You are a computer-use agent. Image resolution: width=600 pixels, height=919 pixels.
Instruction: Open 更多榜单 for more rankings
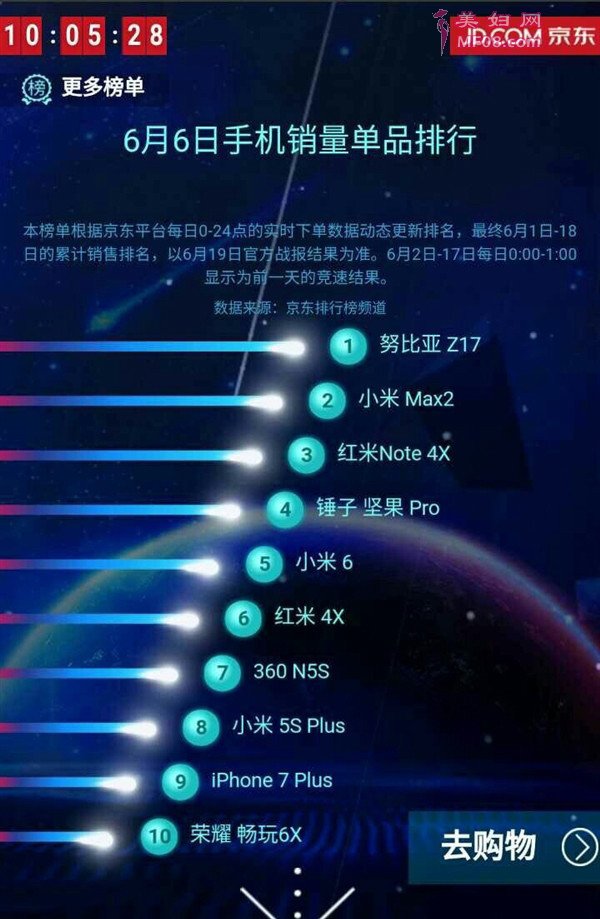click(x=85, y=88)
